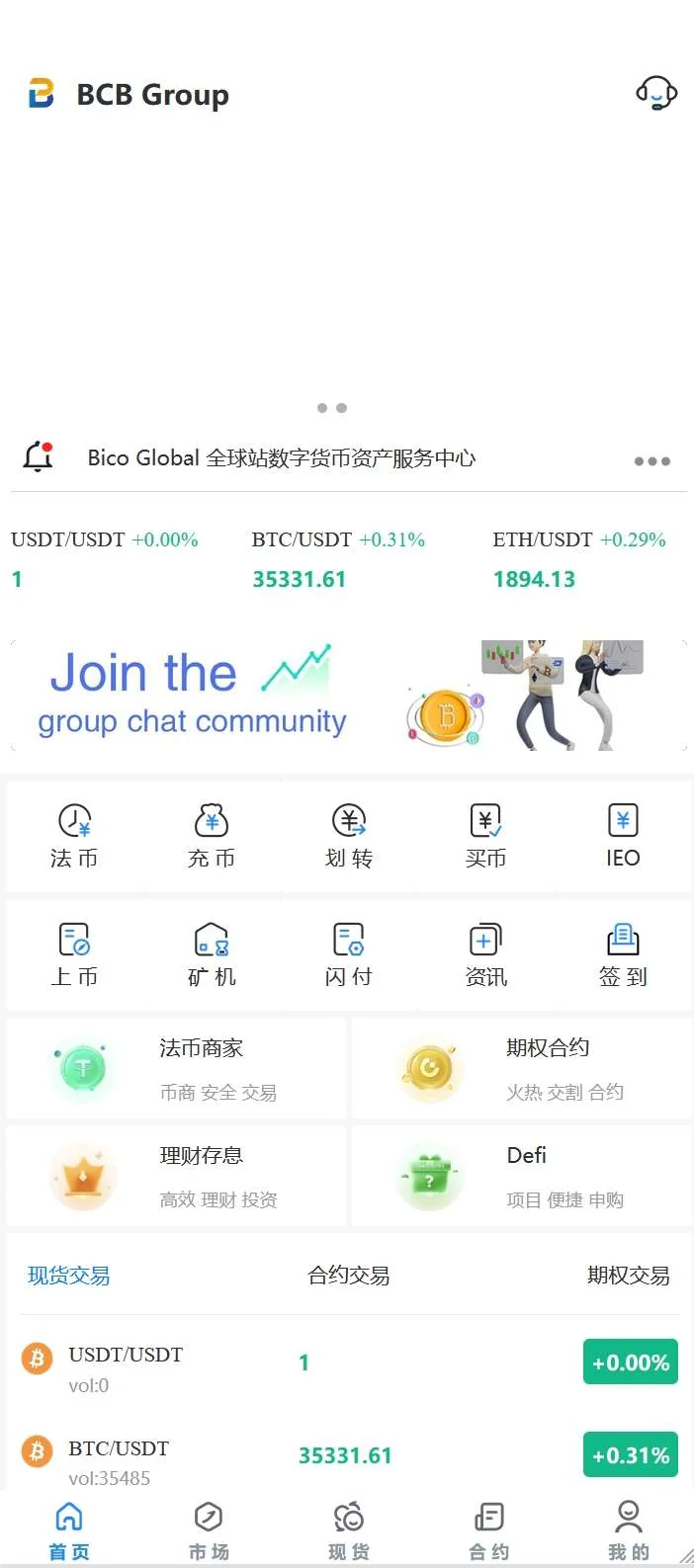Open the IEO shortcut
The width and height of the screenshot is (694, 1568).
(623, 836)
